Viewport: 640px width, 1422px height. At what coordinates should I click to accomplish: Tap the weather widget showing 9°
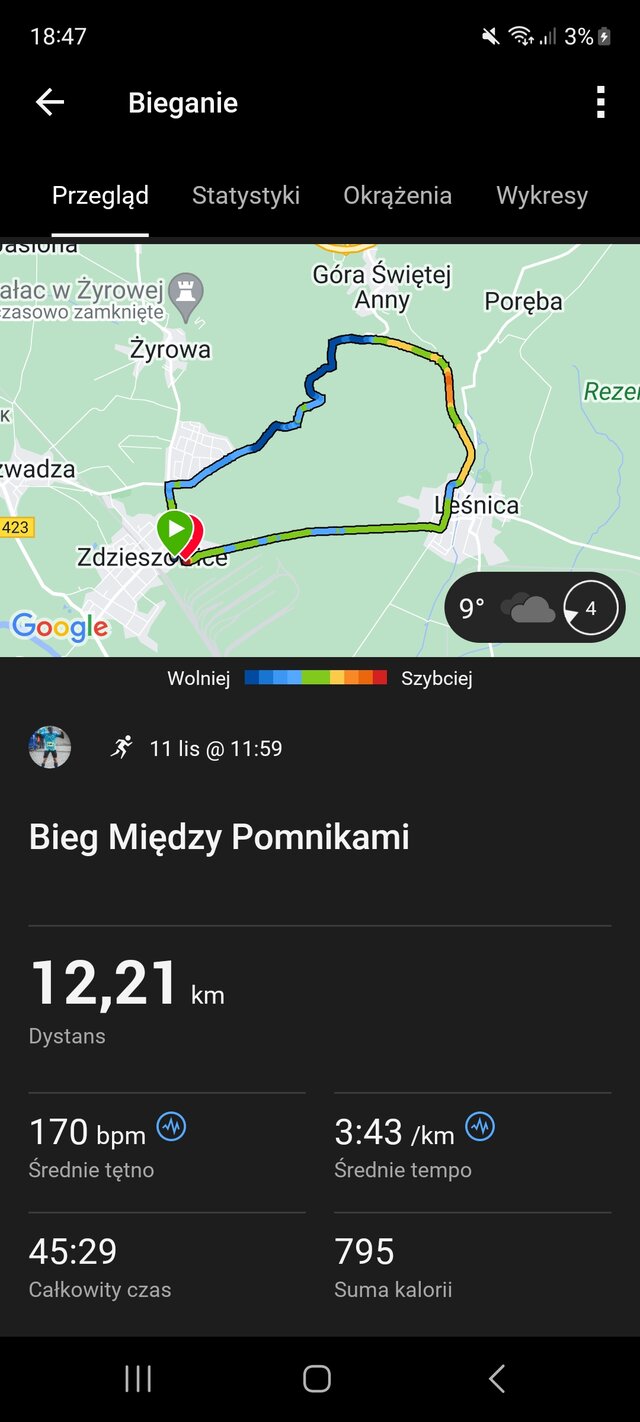coord(534,607)
